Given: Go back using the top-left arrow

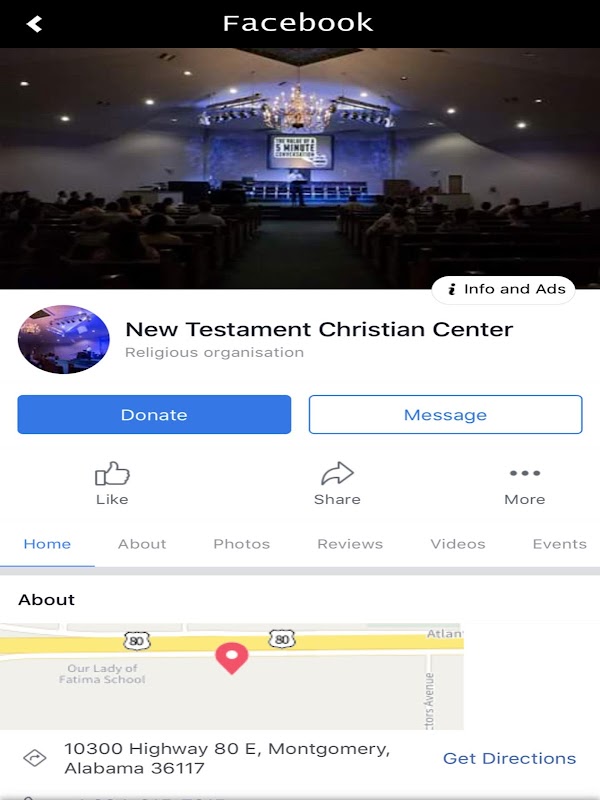Looking at the screenshot, I should coord(34,24).
